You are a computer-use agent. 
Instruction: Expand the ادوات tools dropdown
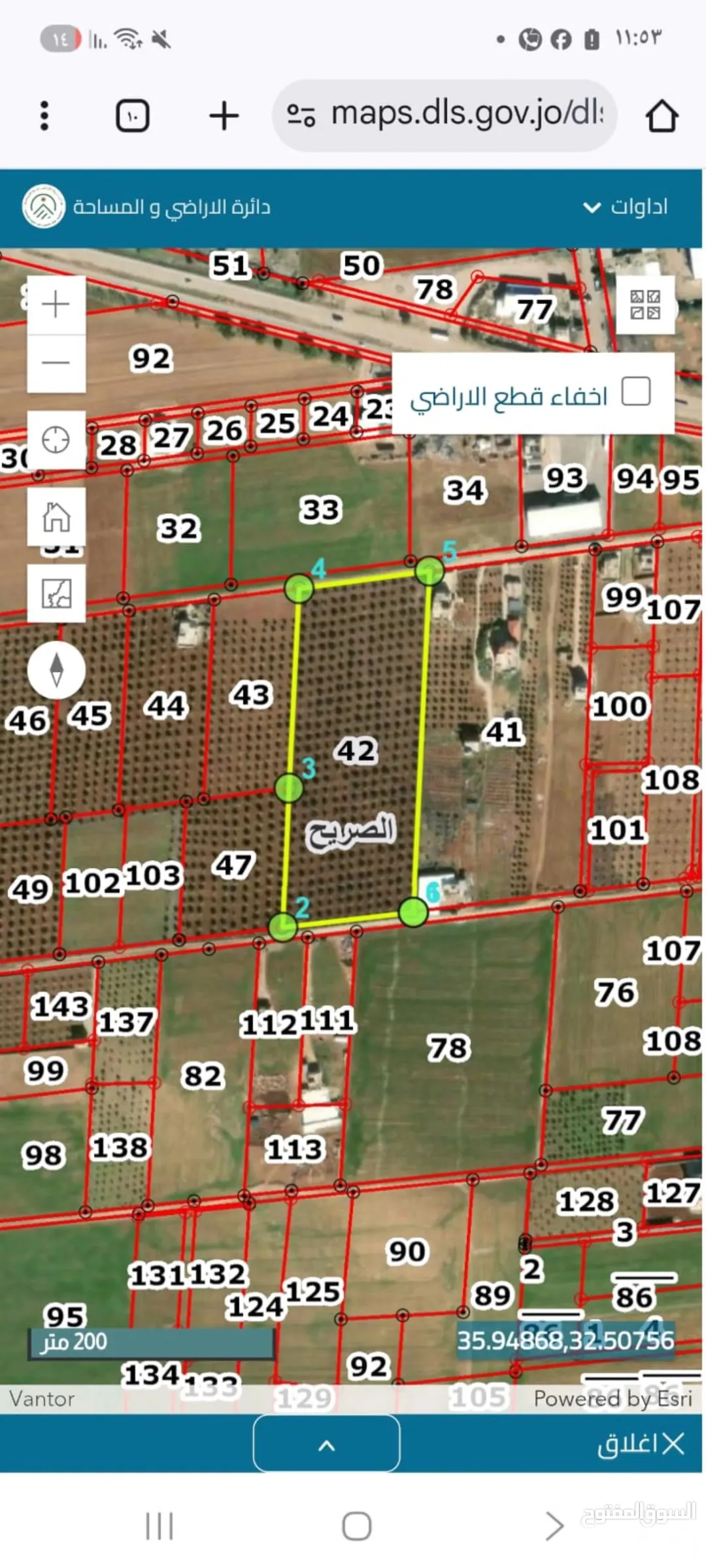coord(626,207)
